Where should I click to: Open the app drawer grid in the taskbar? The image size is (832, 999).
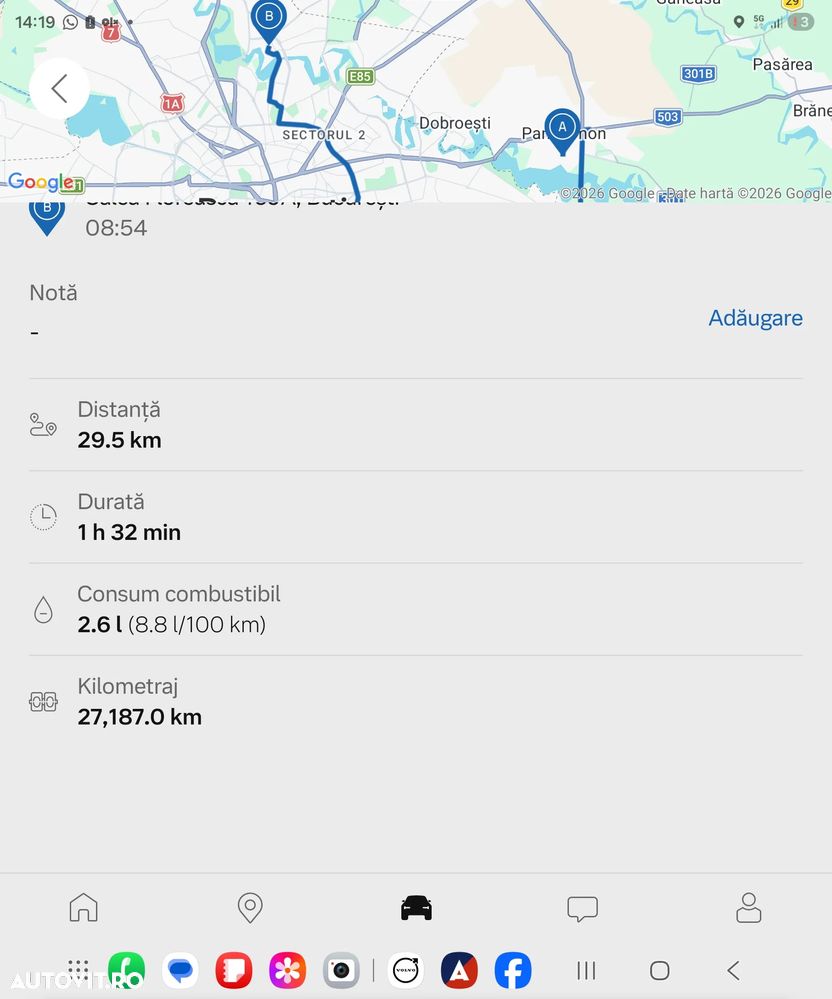(x=78, y=970)
